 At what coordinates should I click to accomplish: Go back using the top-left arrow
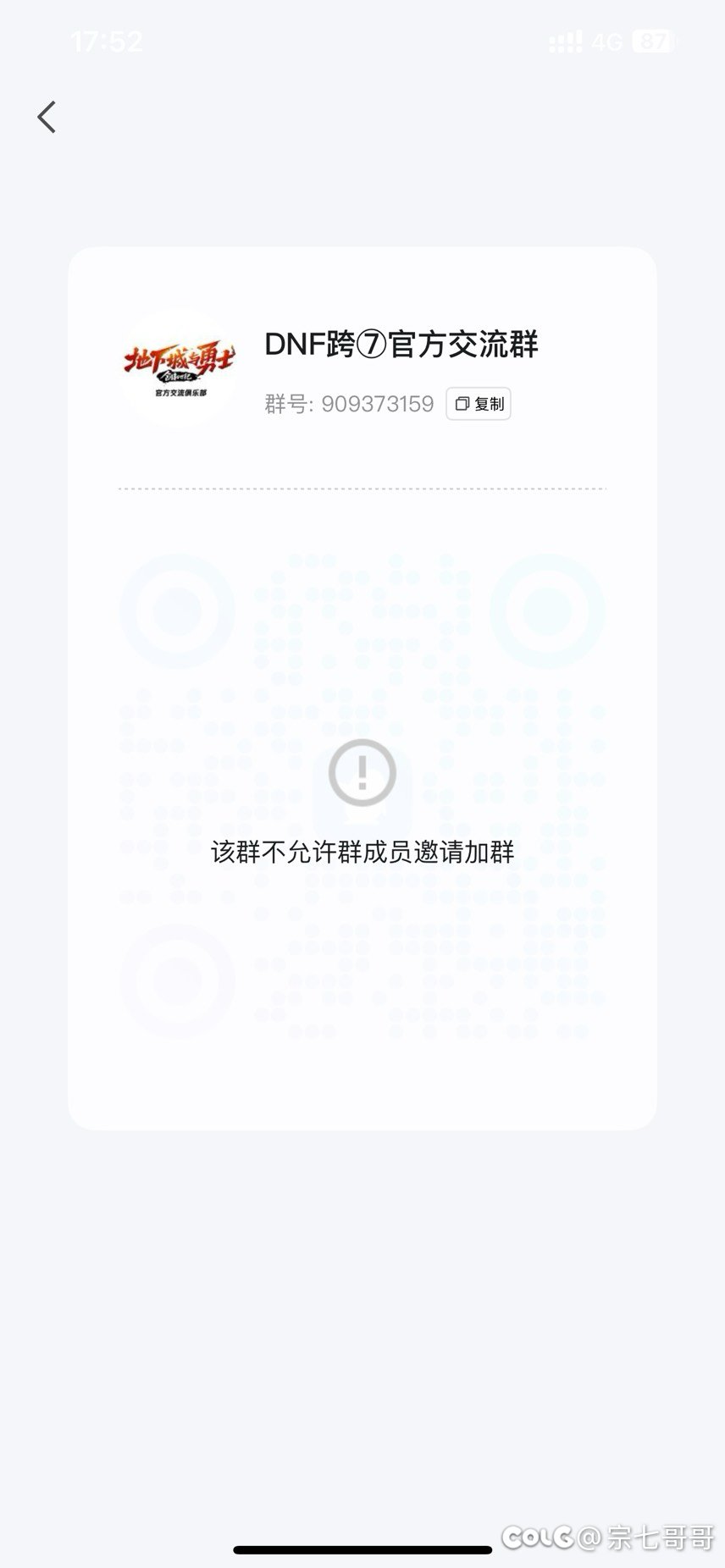[47, 117]
